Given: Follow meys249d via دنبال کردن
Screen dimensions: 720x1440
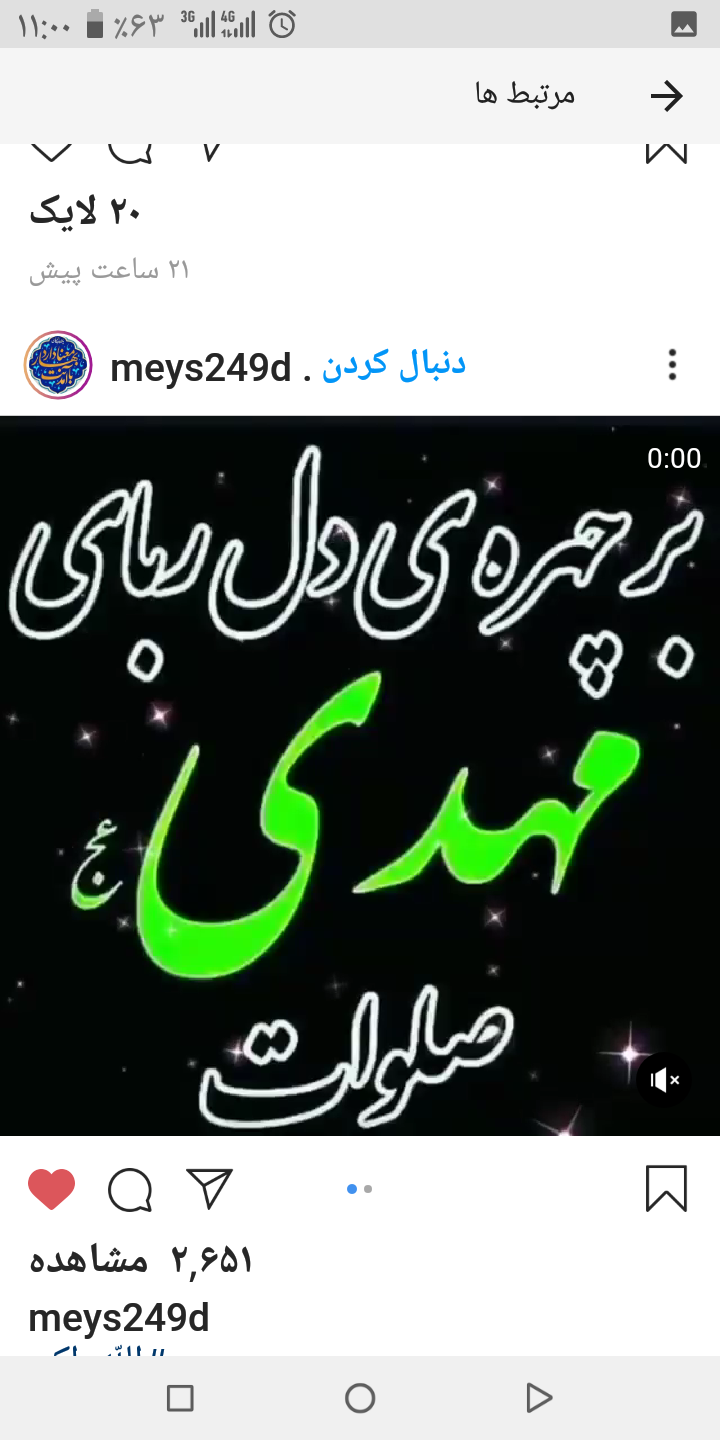Looking at the screenshot, I should tap(394, 365).
